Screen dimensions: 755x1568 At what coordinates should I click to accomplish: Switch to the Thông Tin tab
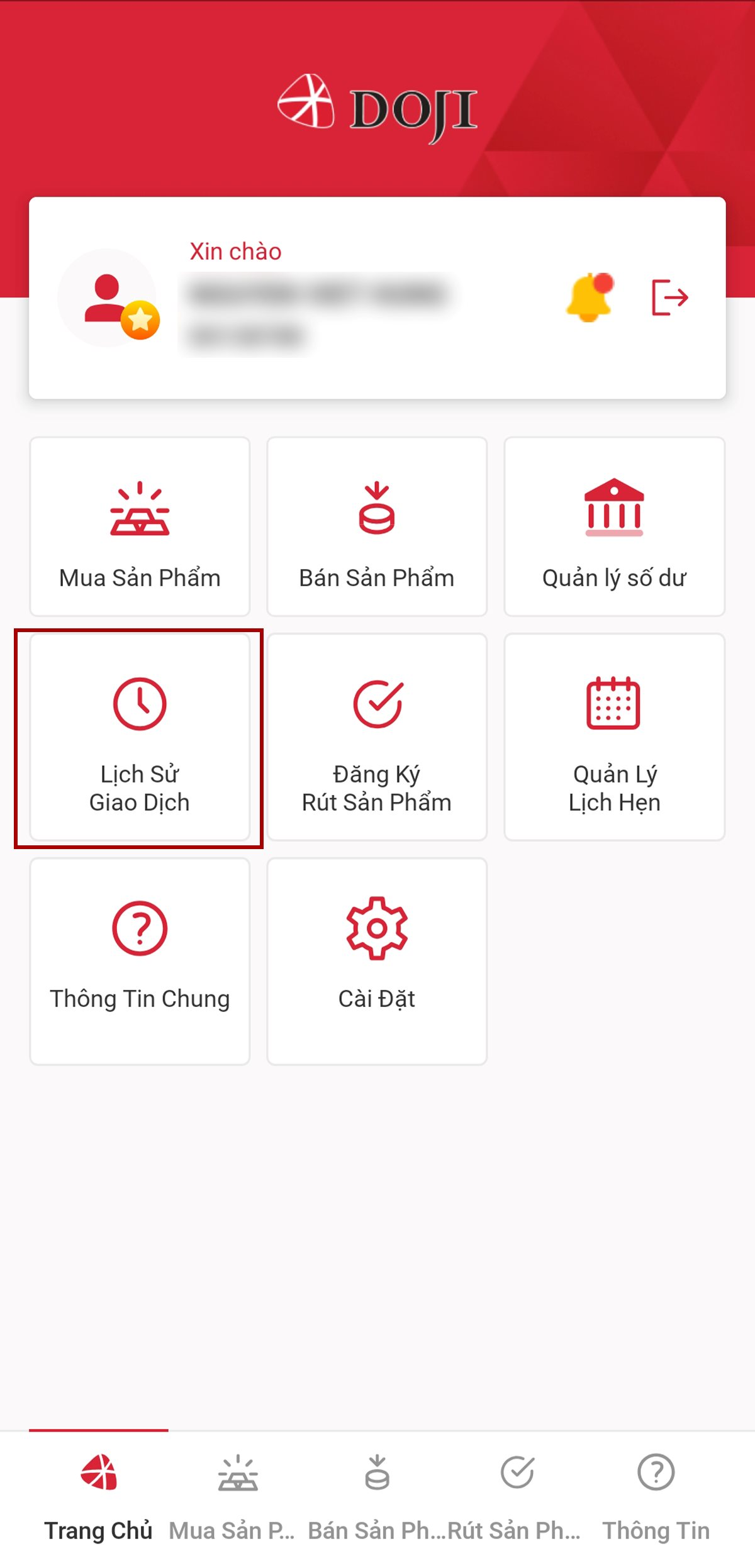point(656,1497)
